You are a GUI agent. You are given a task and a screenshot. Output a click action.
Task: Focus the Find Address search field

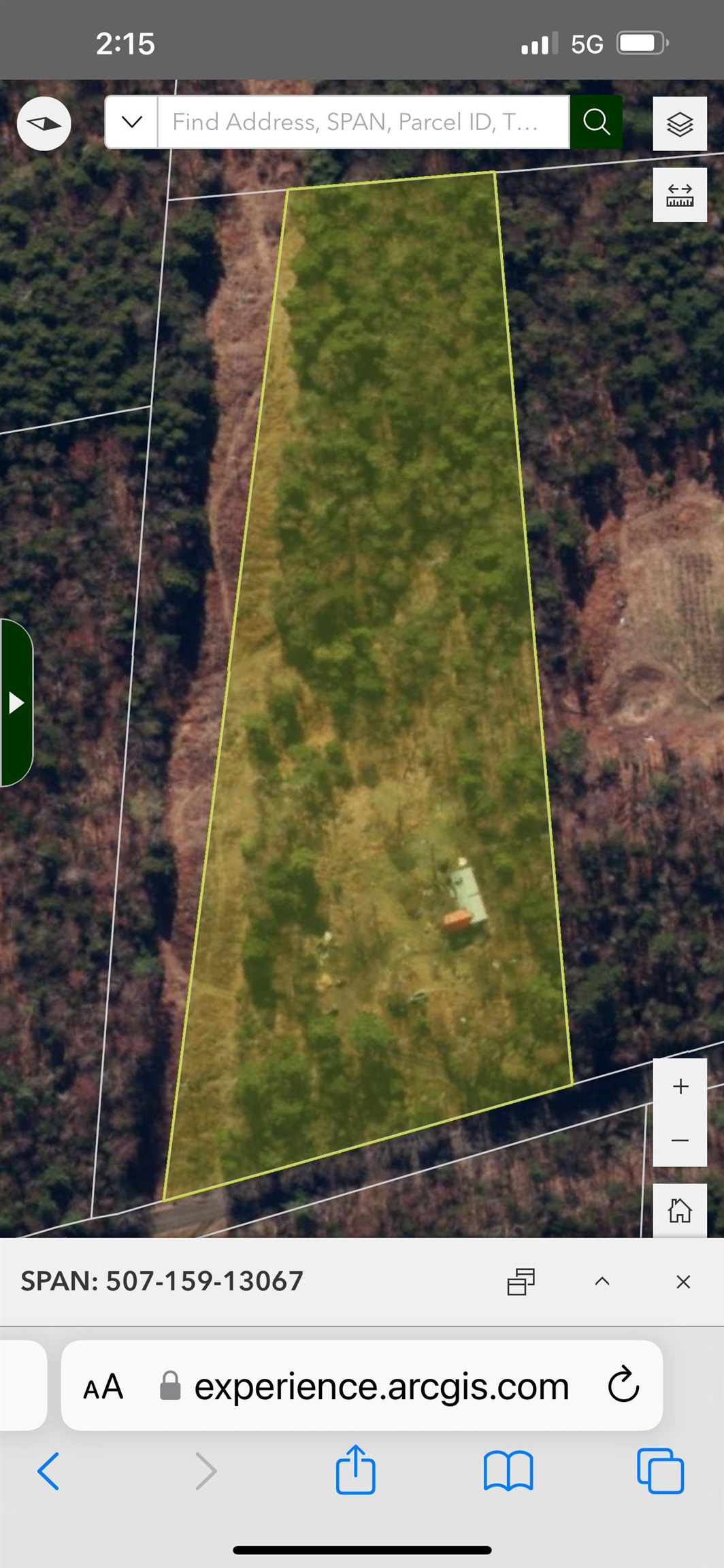pyautogui.click(x=363, y=122)
